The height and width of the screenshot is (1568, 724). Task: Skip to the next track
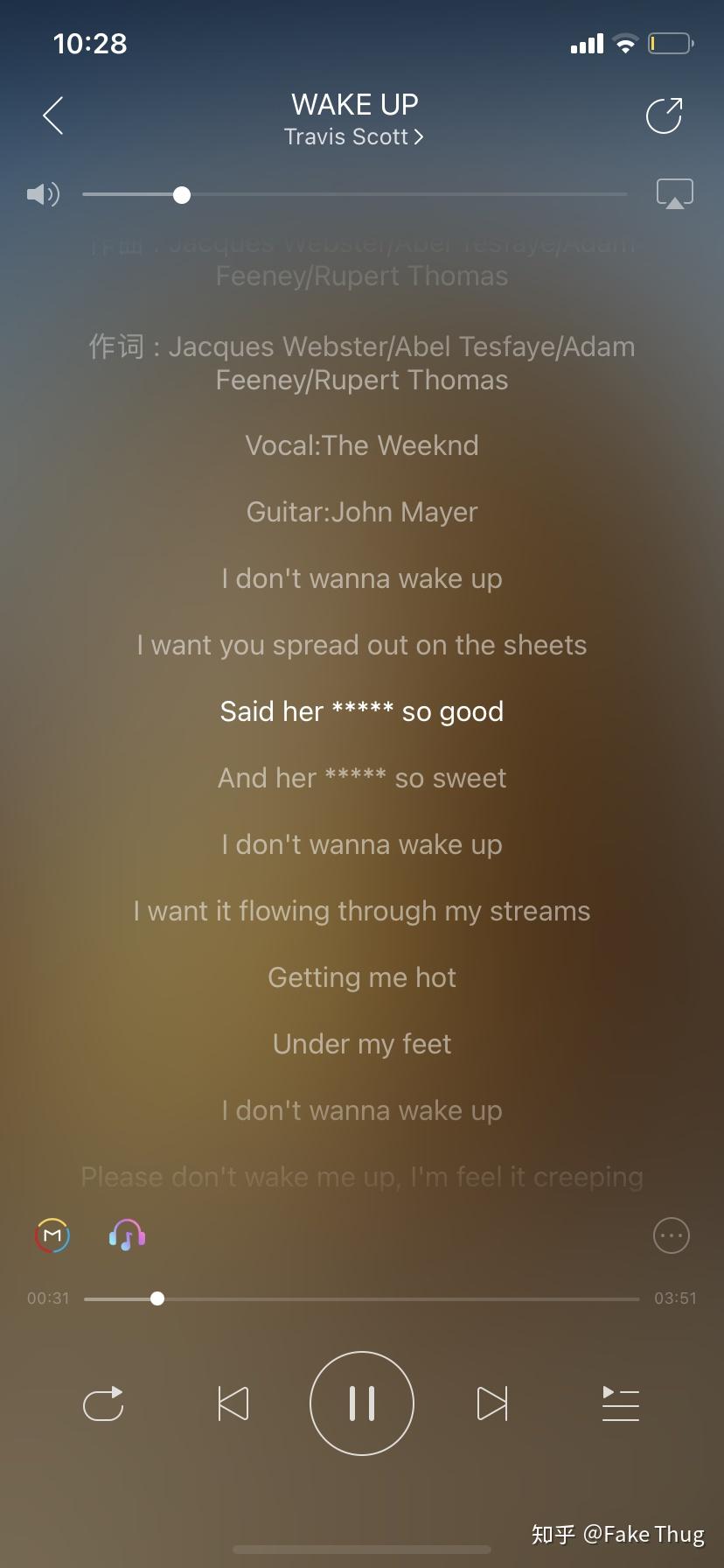(491, 1403)
